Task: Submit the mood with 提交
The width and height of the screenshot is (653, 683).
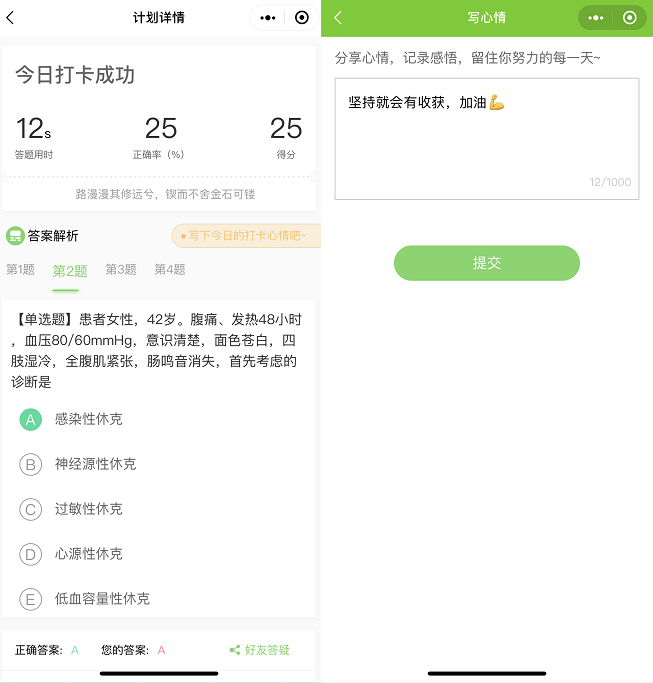Action: click(x=487, y=263)
